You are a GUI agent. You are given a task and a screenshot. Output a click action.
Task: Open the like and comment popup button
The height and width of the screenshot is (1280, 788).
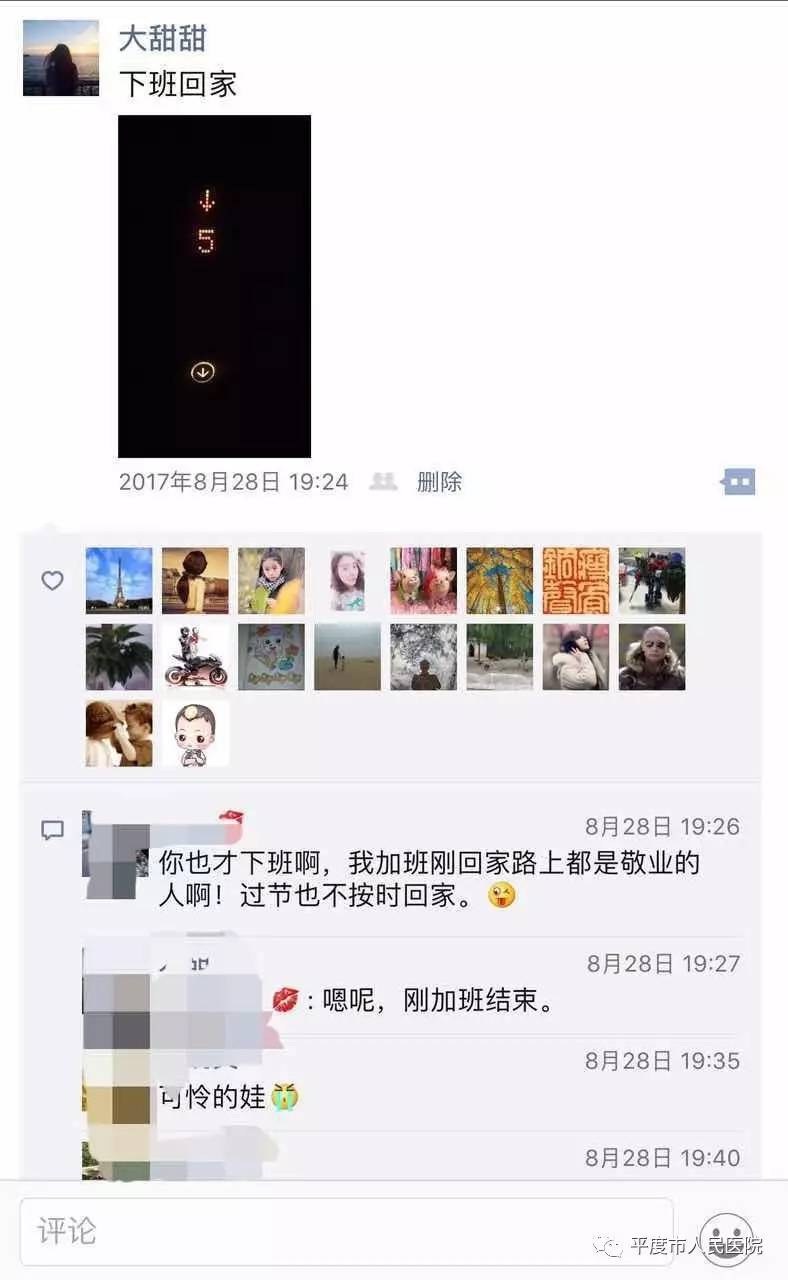(738, 482)
